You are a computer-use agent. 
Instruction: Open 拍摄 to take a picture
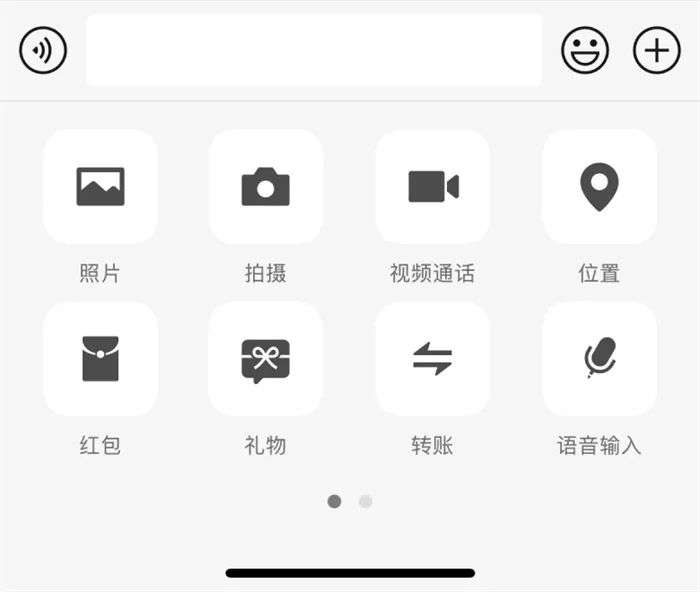265,187
